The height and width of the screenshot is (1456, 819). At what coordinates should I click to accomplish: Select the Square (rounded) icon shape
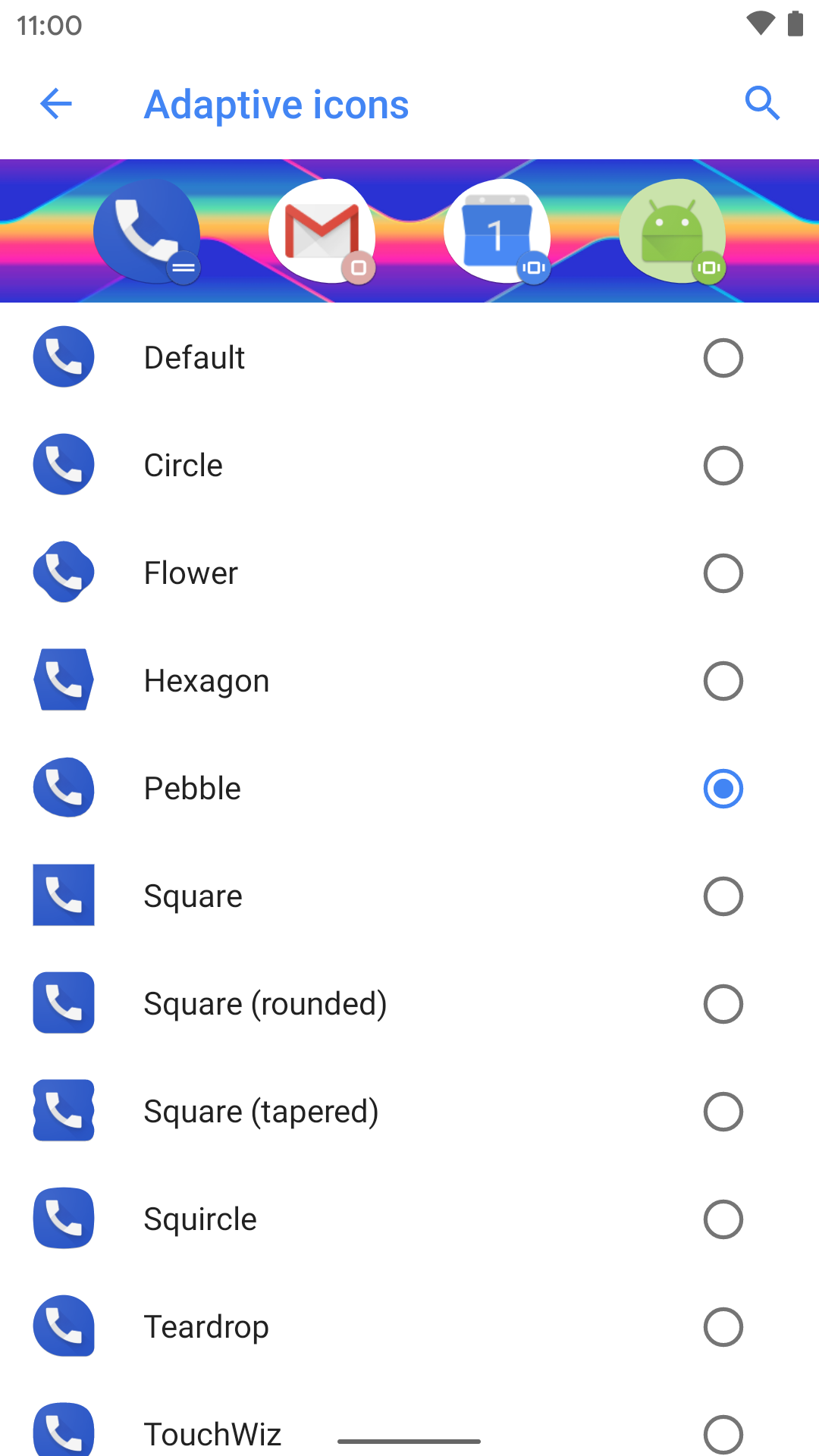(723, 1004)
